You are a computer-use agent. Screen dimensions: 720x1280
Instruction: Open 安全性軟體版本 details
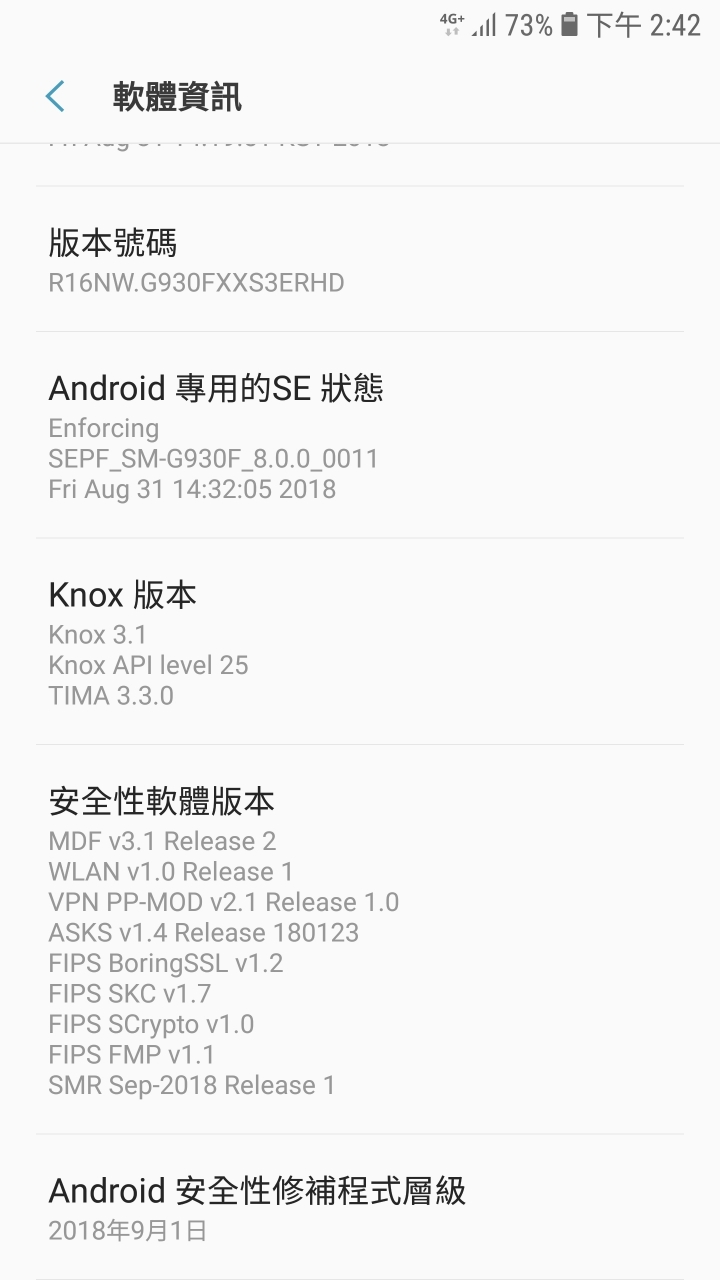pos(360,939)
